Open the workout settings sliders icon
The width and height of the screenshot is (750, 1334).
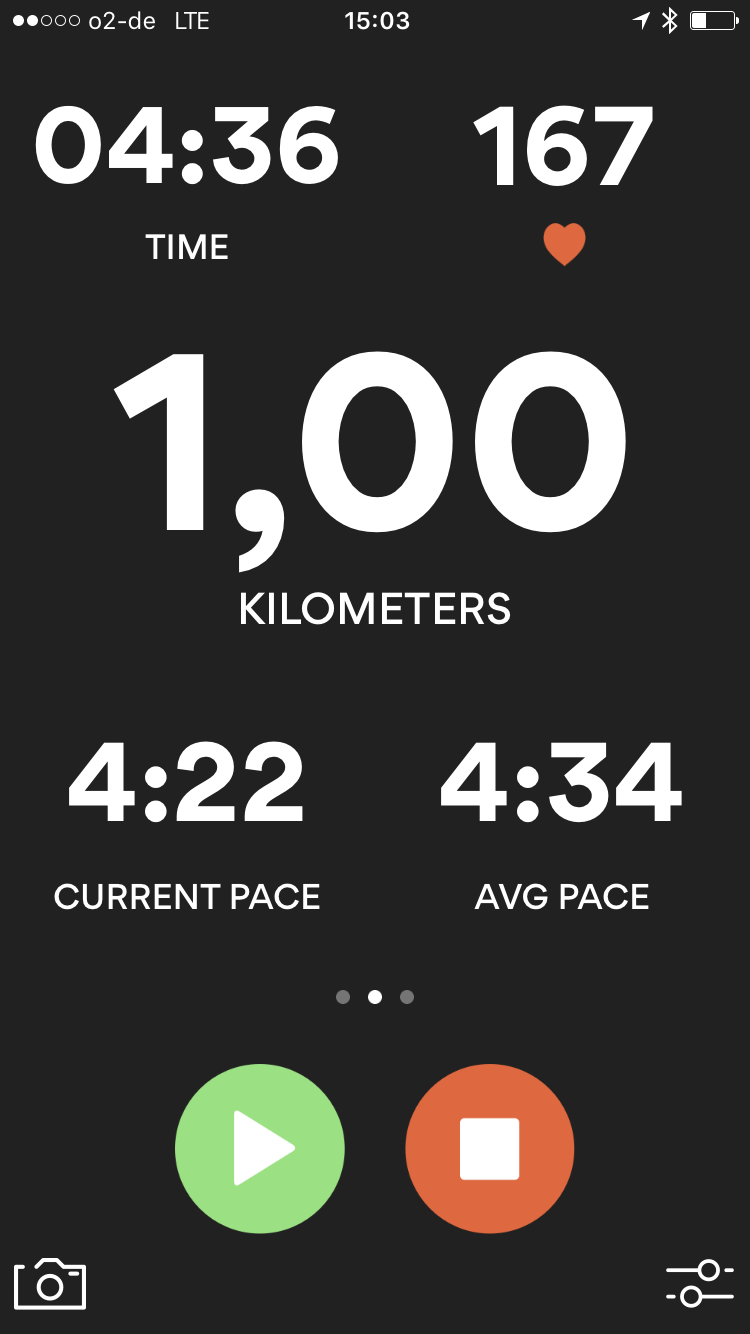pos(699,1283)
